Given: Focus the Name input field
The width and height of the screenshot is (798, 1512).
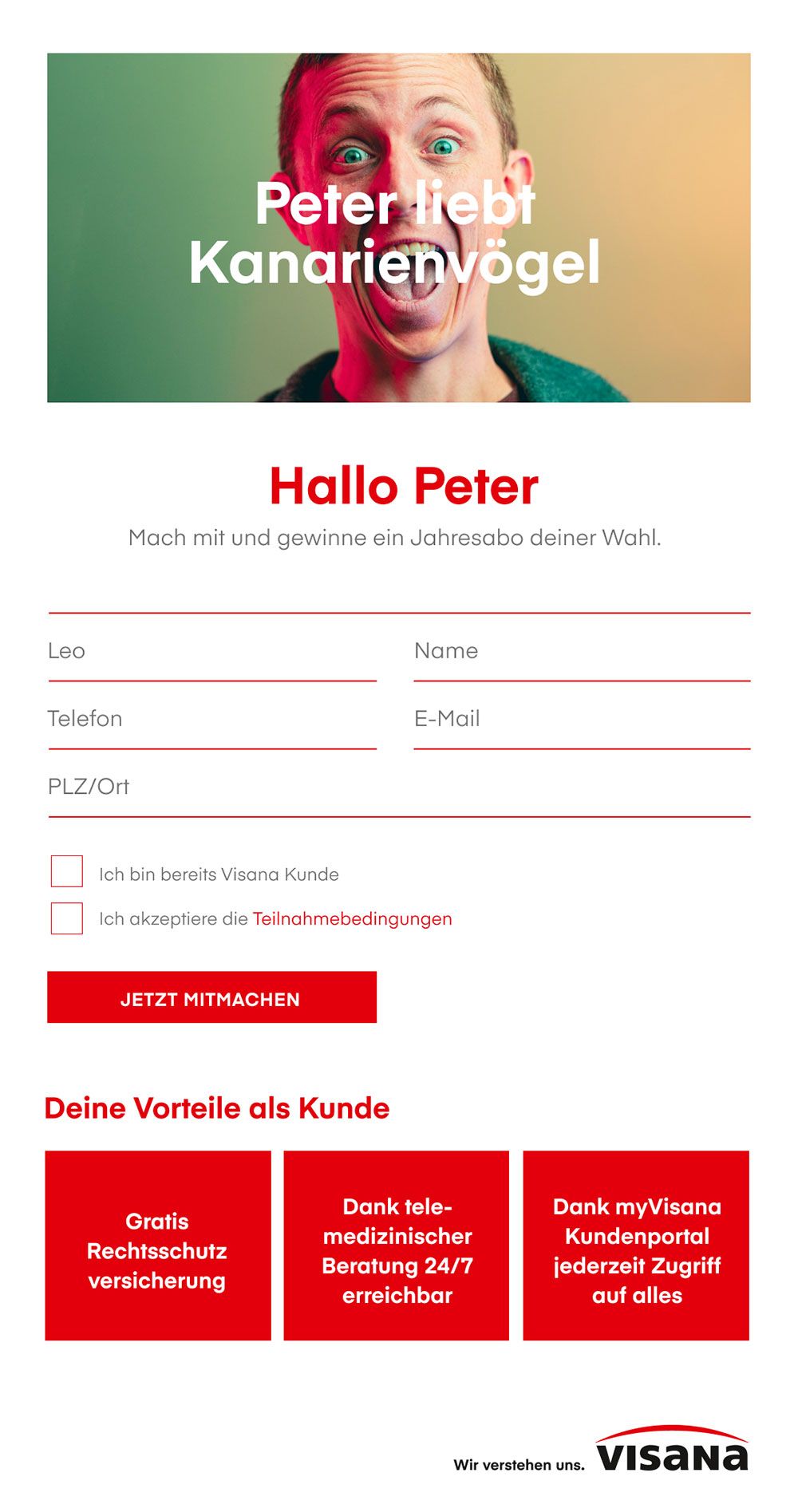Looking at the screenshot, I should click(581, 651).
